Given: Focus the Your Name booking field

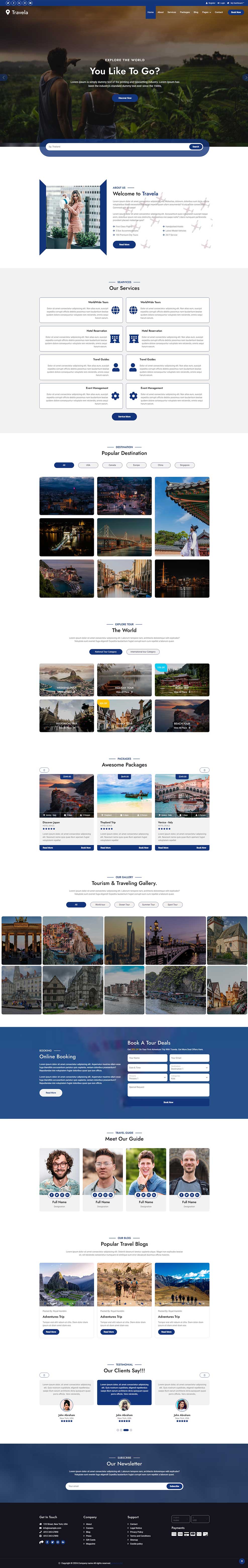Looking at the screenshot, I should (x=147, y=1058).
